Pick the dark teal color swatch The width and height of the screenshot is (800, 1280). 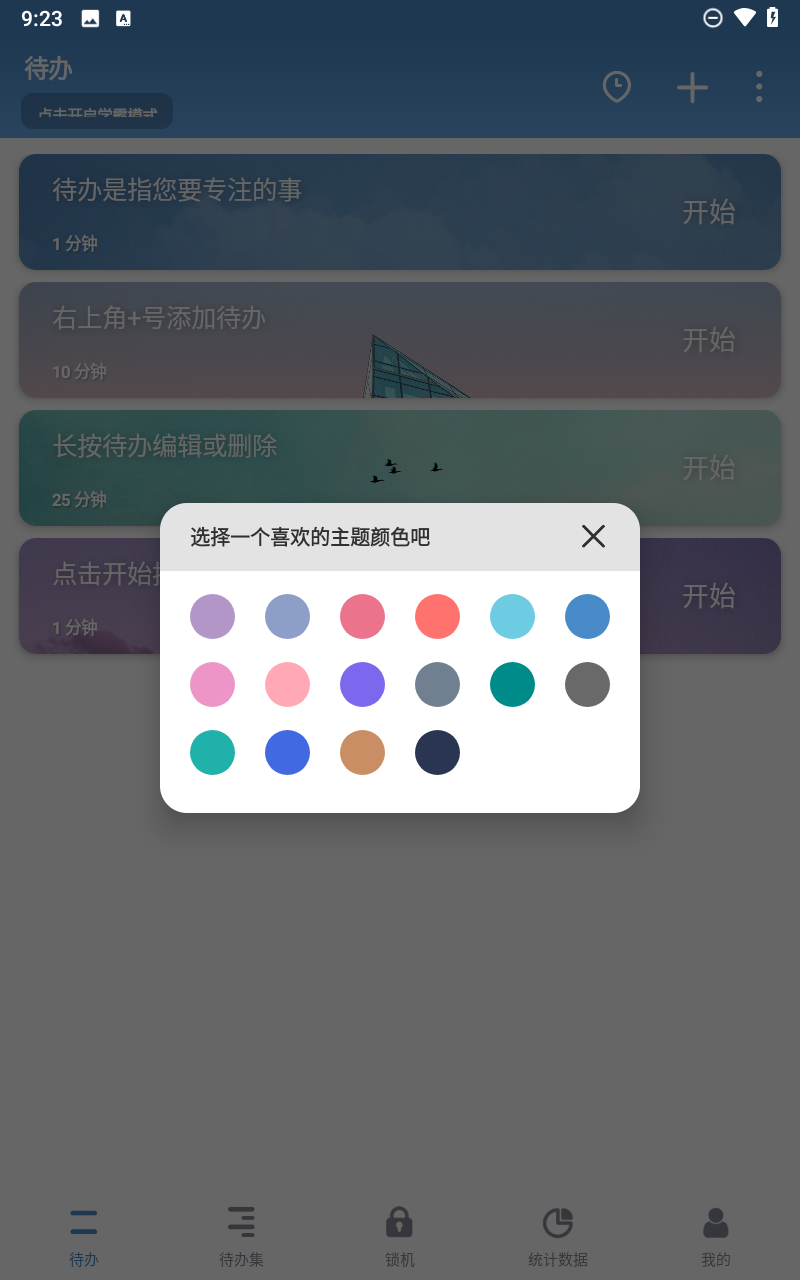click(512, 684)
